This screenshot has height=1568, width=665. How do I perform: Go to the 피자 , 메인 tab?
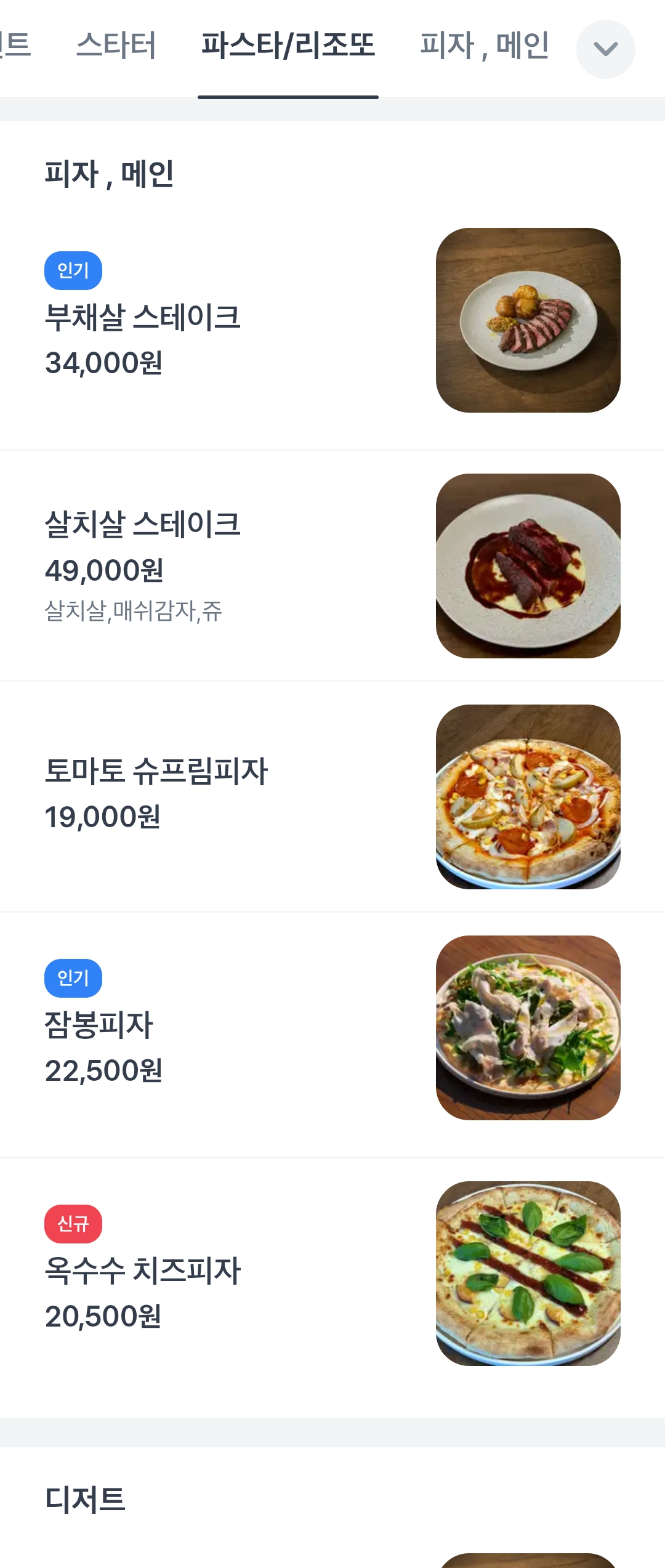485,46
